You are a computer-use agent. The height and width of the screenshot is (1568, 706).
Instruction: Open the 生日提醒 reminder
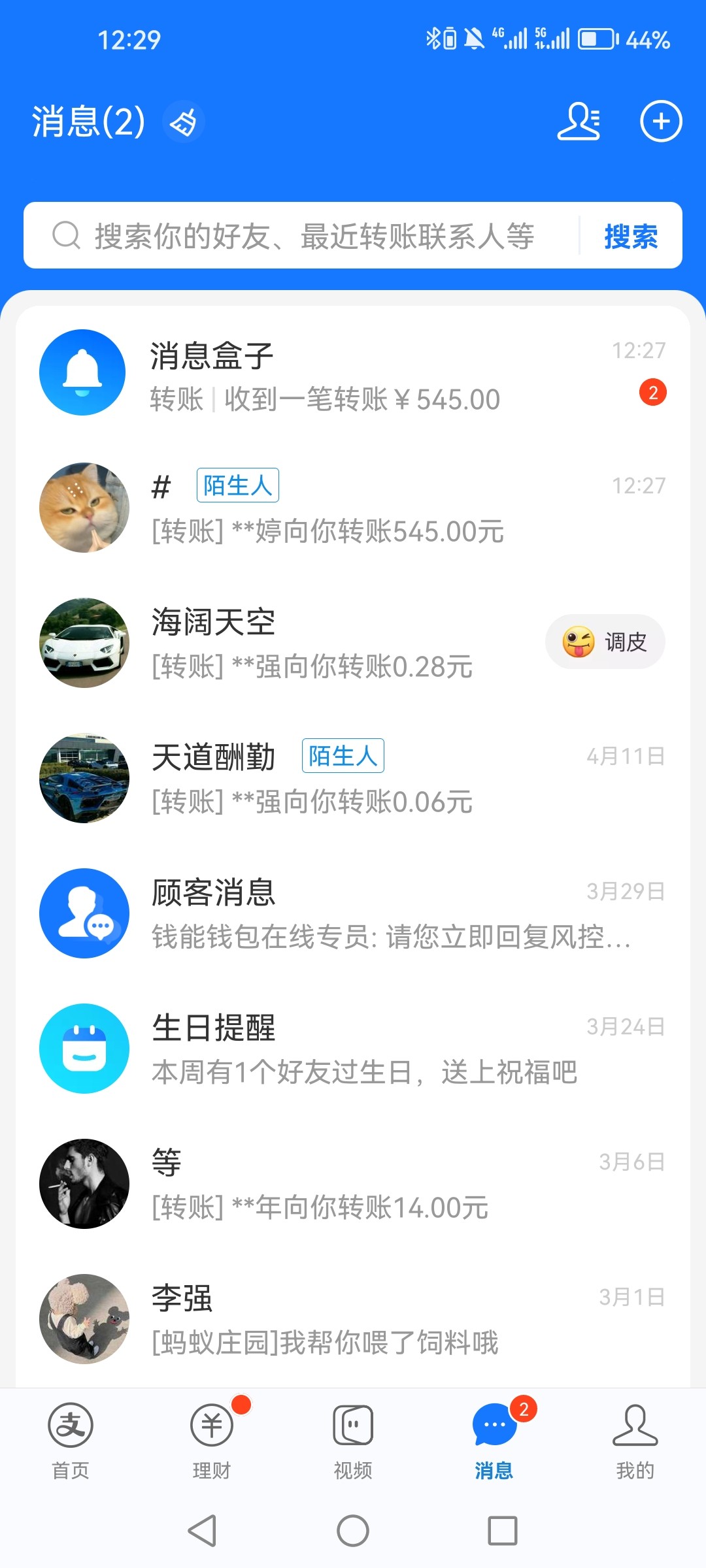(353, 1049)
